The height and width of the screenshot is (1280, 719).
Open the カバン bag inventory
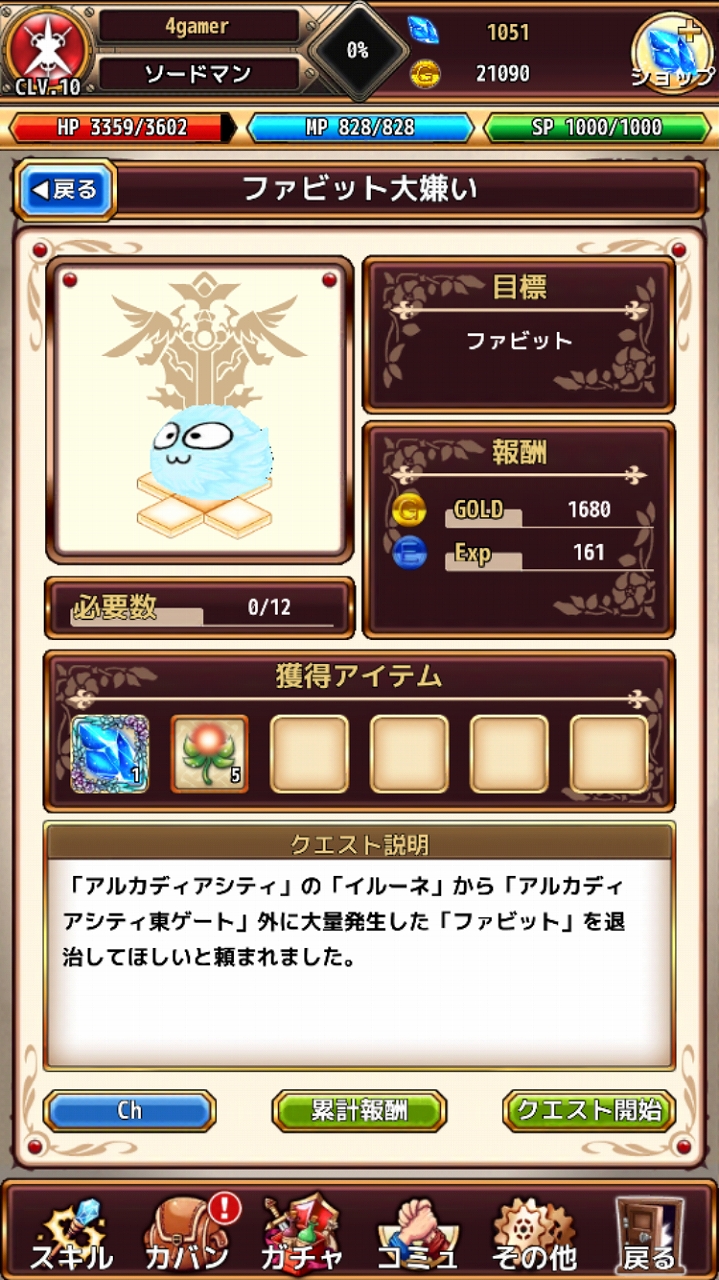187,1233
